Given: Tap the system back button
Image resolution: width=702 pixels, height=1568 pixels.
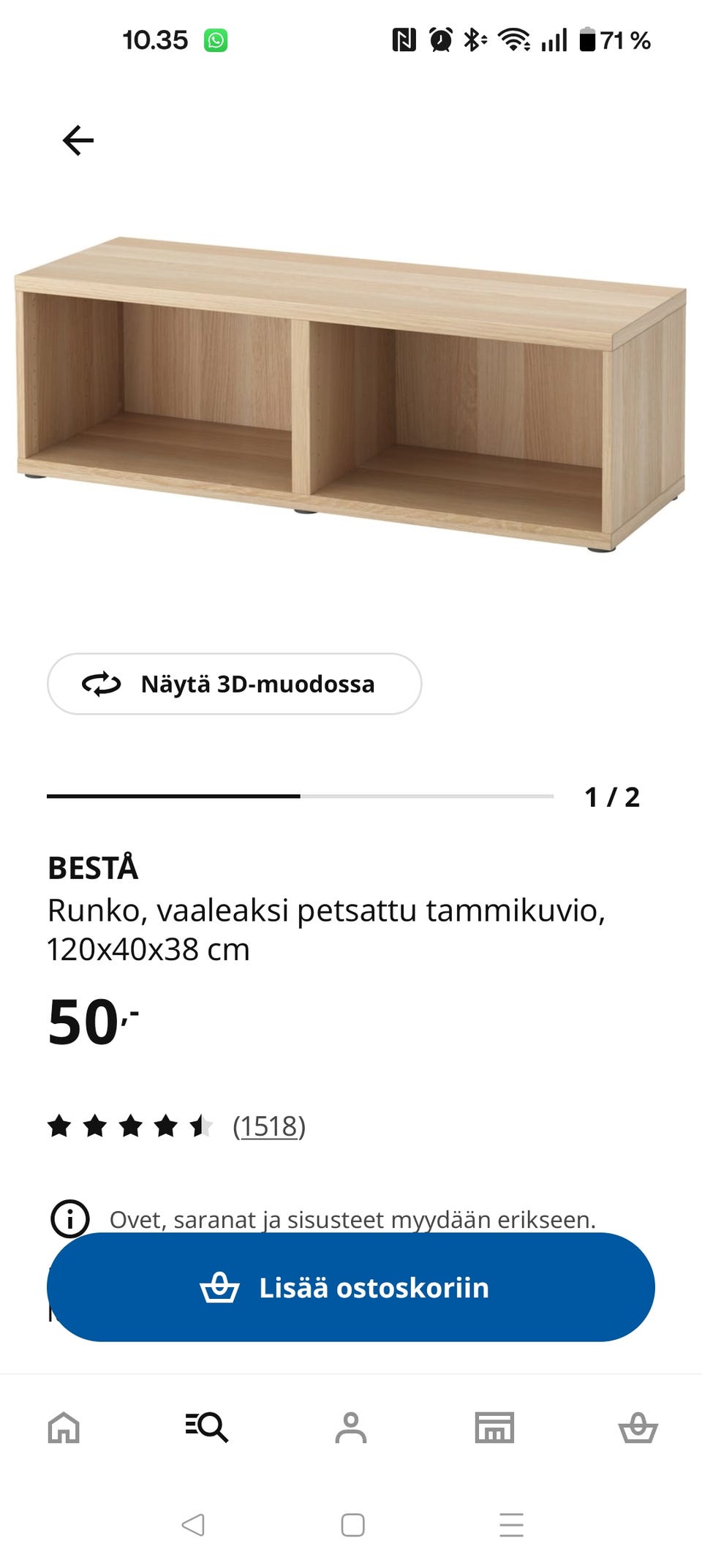Looking at the screenshot, I should (x=193, y=1525).
